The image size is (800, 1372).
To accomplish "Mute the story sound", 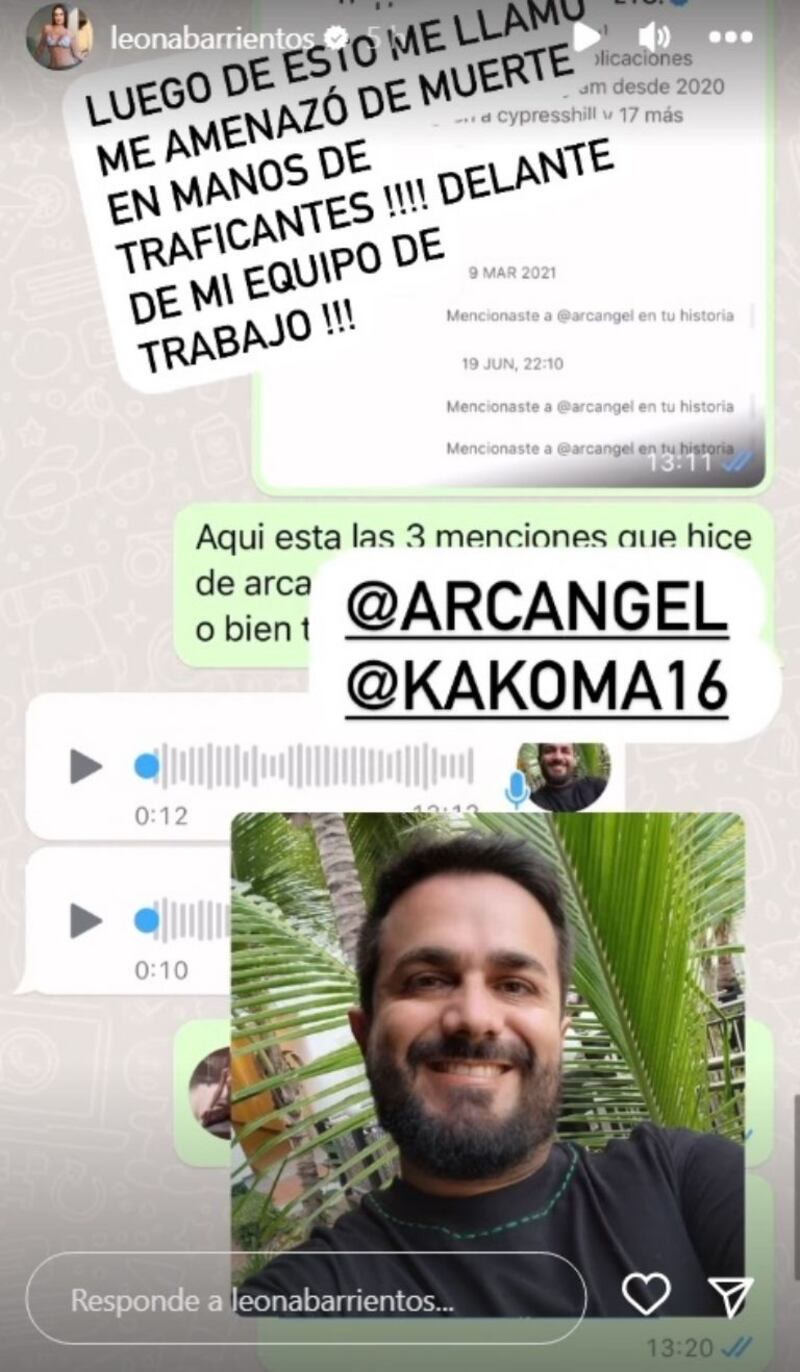I will pos(654,38).
